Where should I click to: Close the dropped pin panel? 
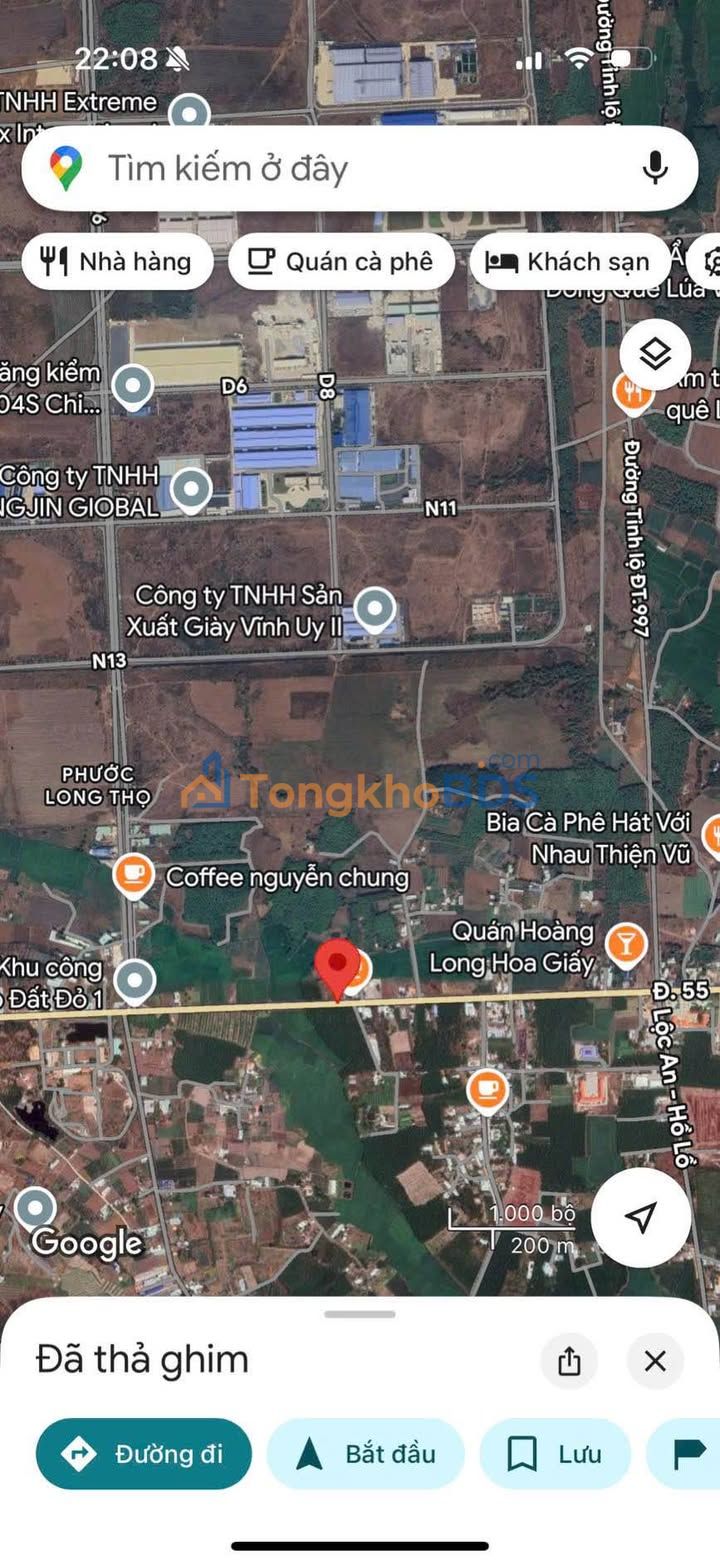[x=655, y=1361]
